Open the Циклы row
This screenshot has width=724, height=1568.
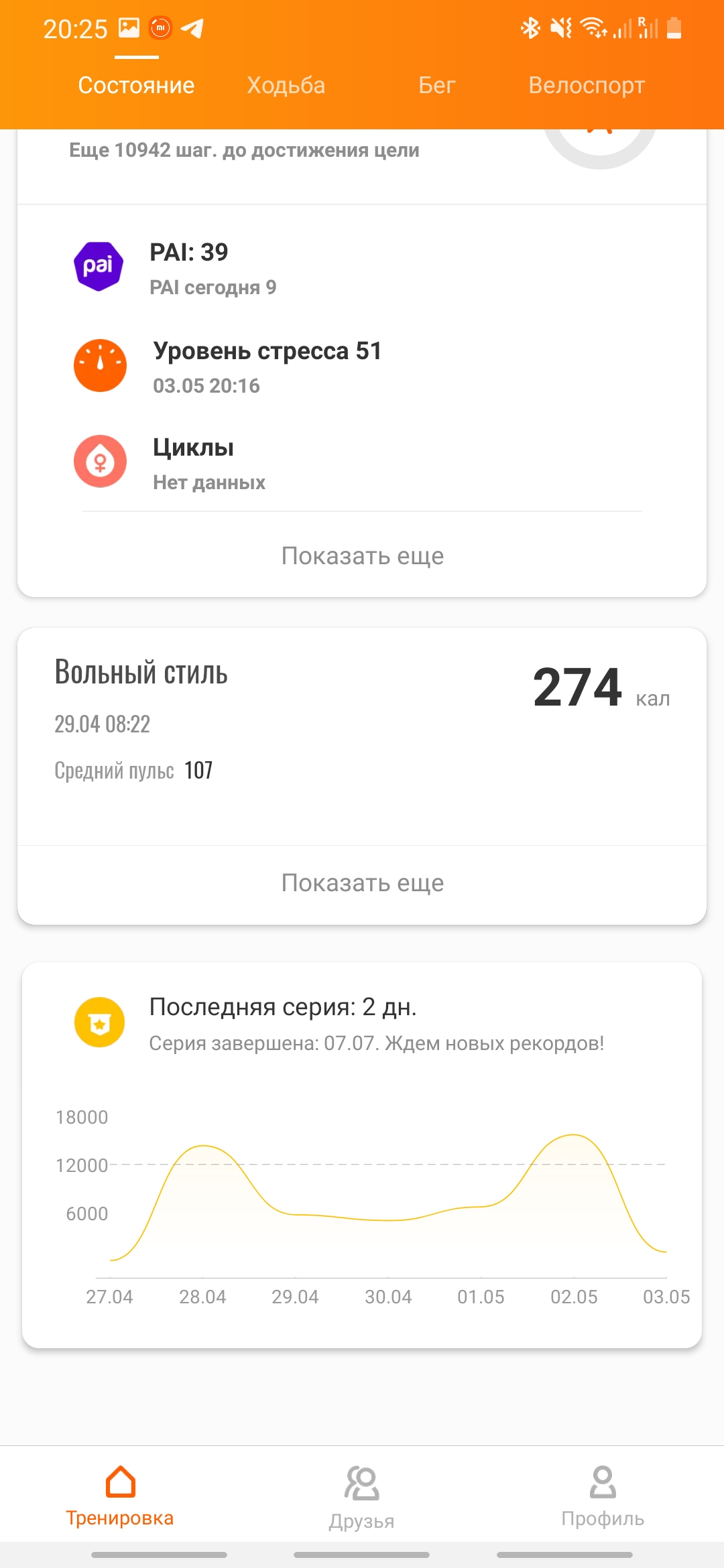point(362,463)
